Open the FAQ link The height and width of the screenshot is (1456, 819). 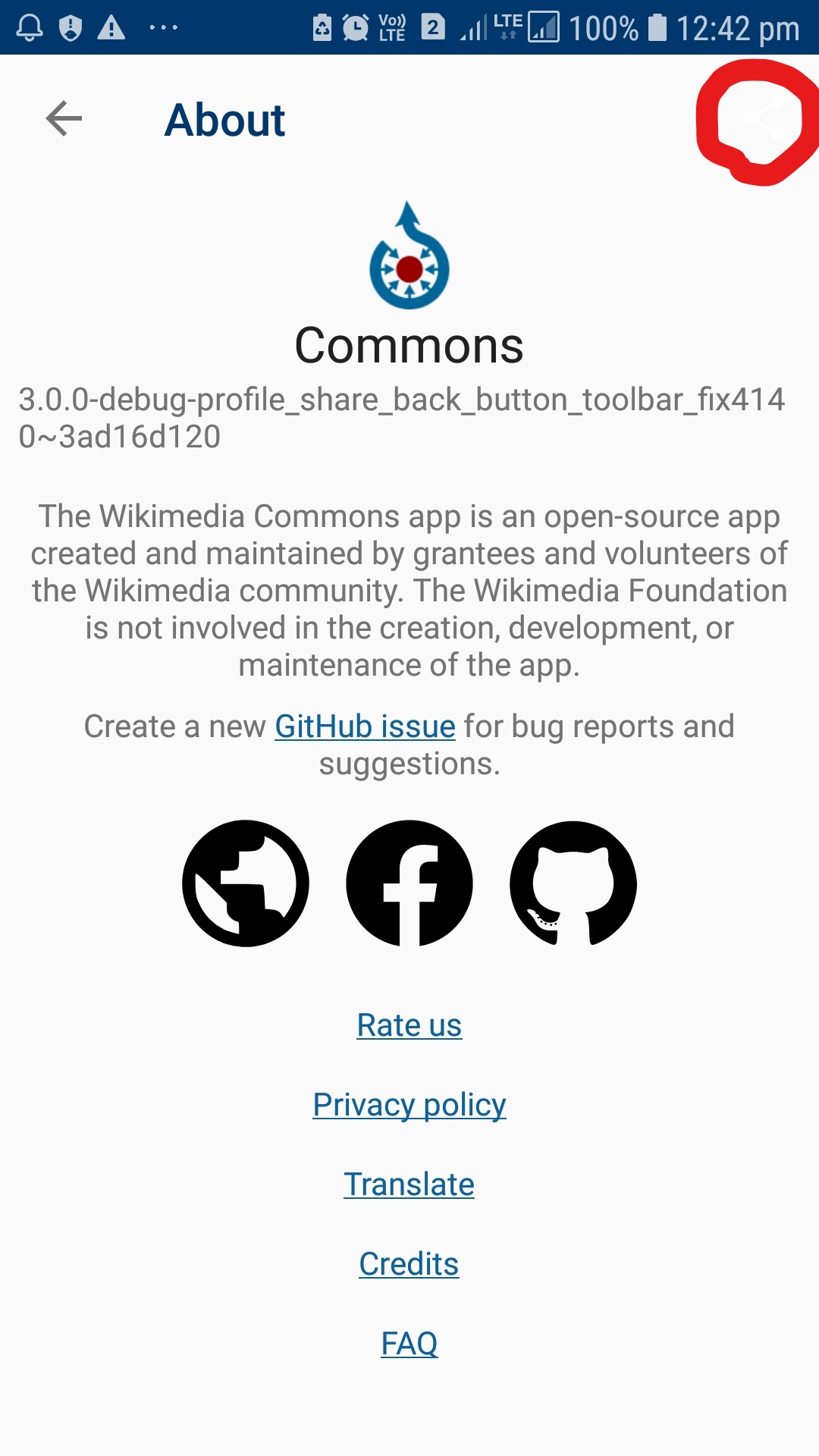tap(409, 1344)
